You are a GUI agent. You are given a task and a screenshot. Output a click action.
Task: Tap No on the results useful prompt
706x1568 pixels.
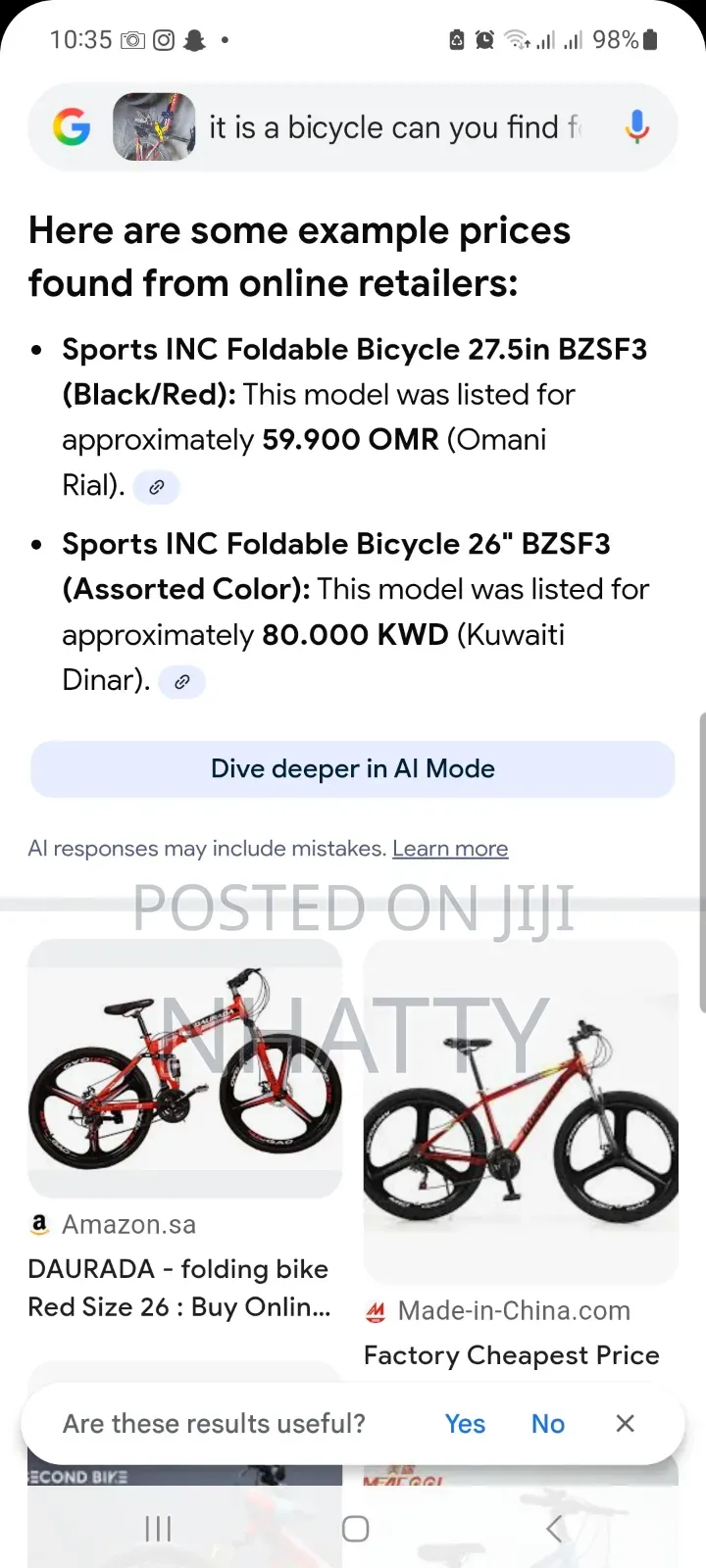pyautogui.click(x=546, y=1423)
